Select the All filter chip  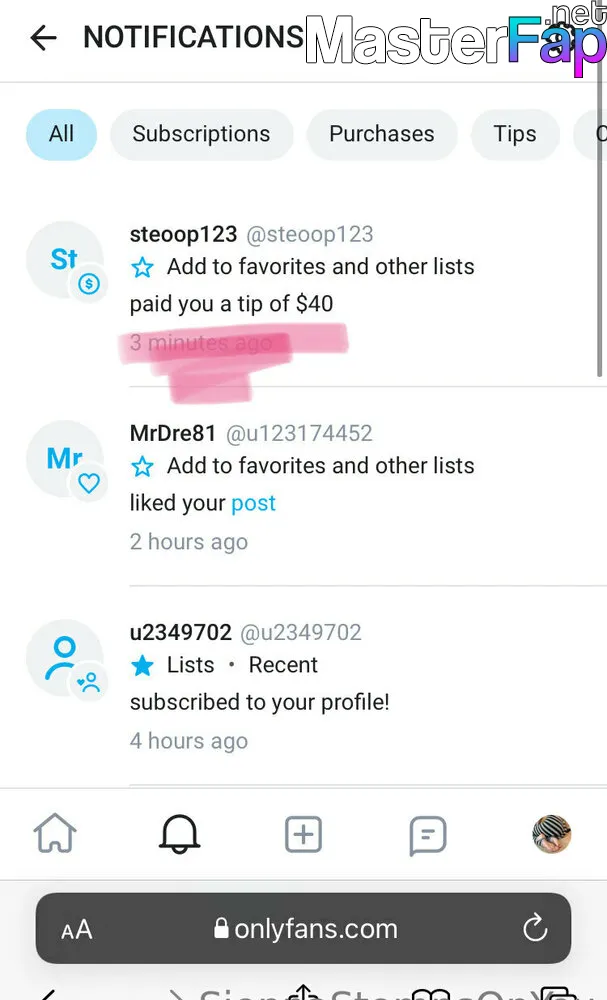pos(61,134)
